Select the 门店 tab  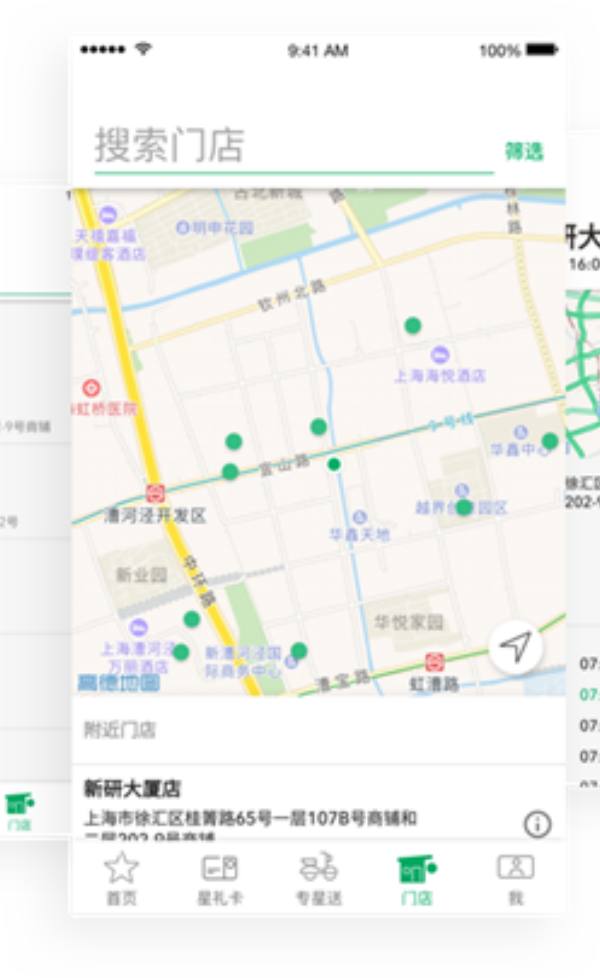click(416, 878)
